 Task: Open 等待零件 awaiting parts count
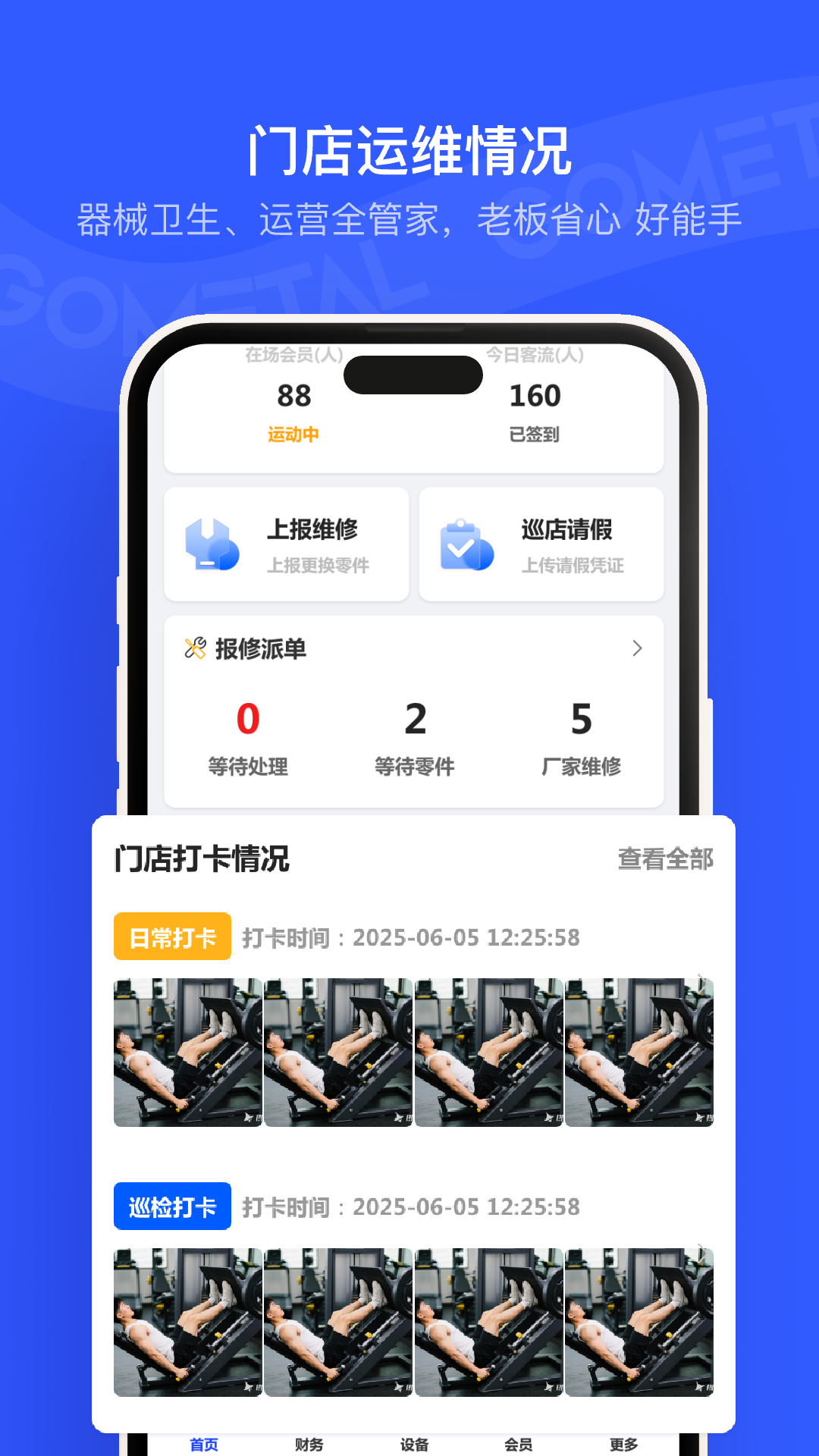[416, 739]
